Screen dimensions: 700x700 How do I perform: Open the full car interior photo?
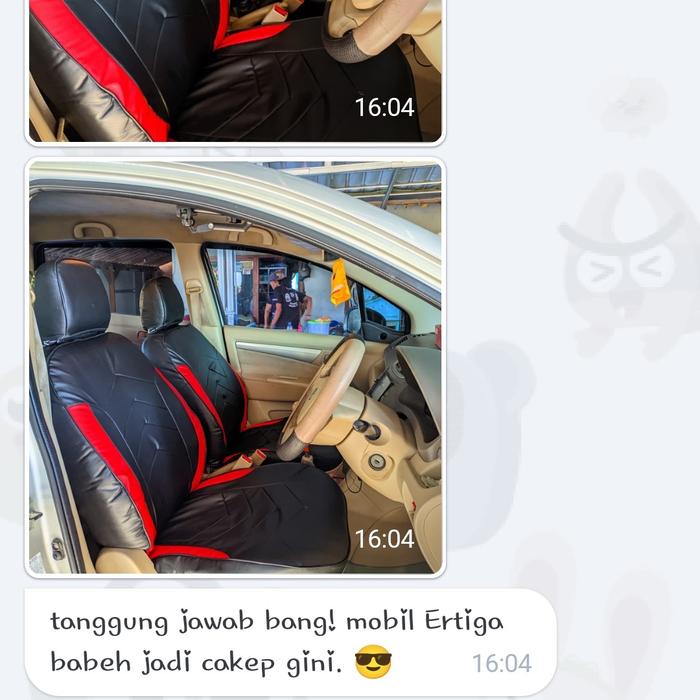coord(235,367)
